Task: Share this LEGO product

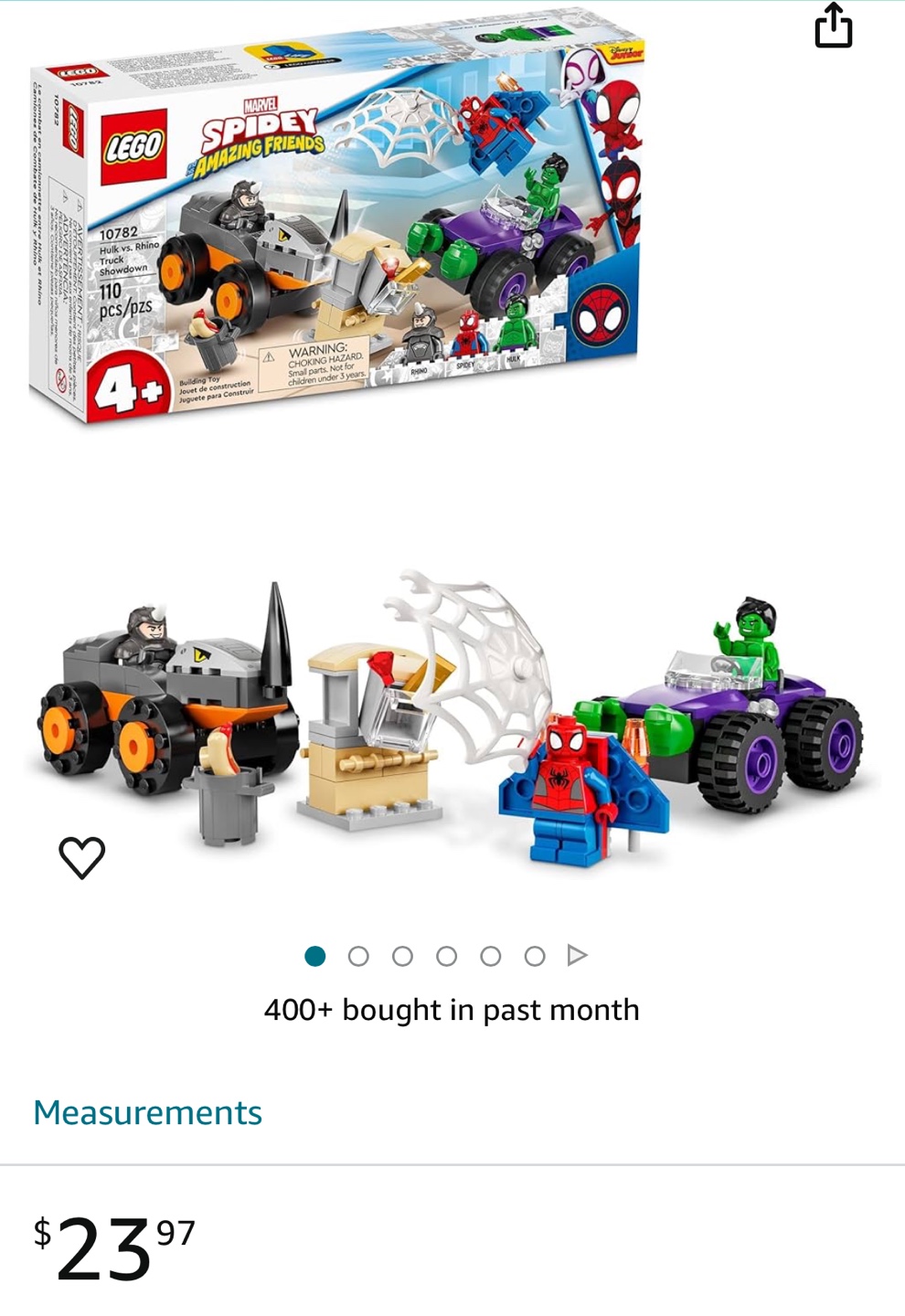Action: click(x=833, y=26)
